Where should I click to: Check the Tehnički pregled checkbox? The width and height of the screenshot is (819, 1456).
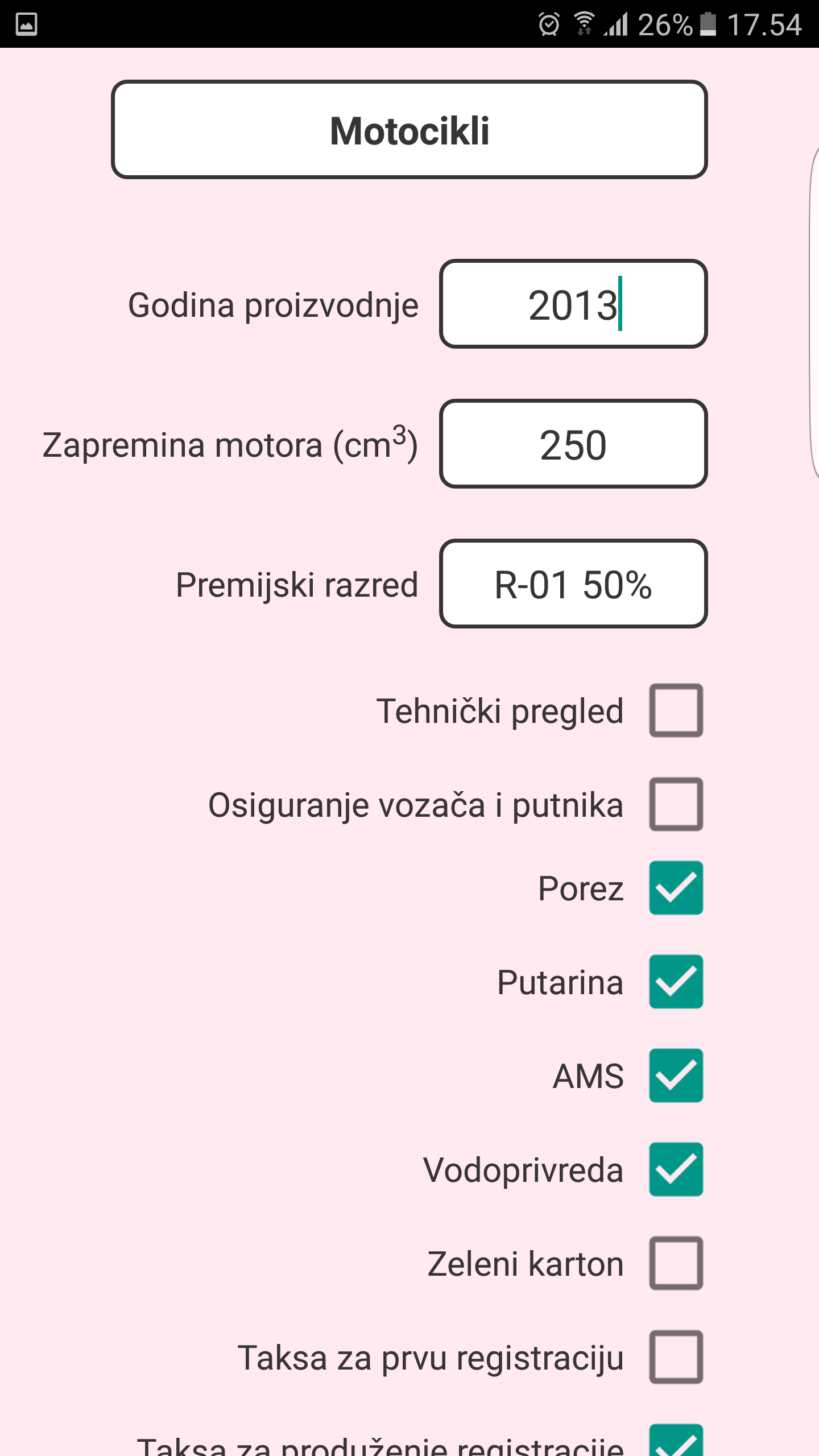676,710
